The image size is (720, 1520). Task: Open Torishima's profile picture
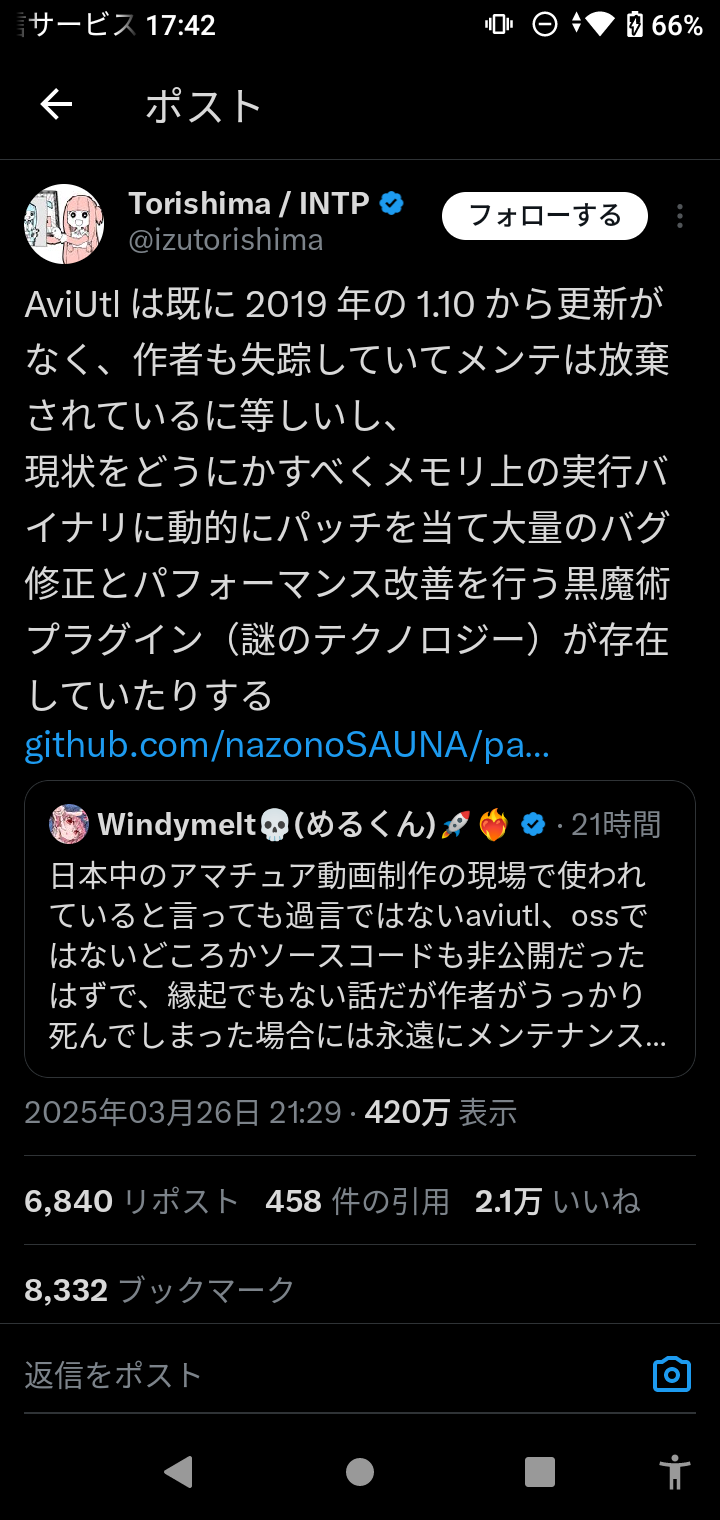click(x=64, y=224)
